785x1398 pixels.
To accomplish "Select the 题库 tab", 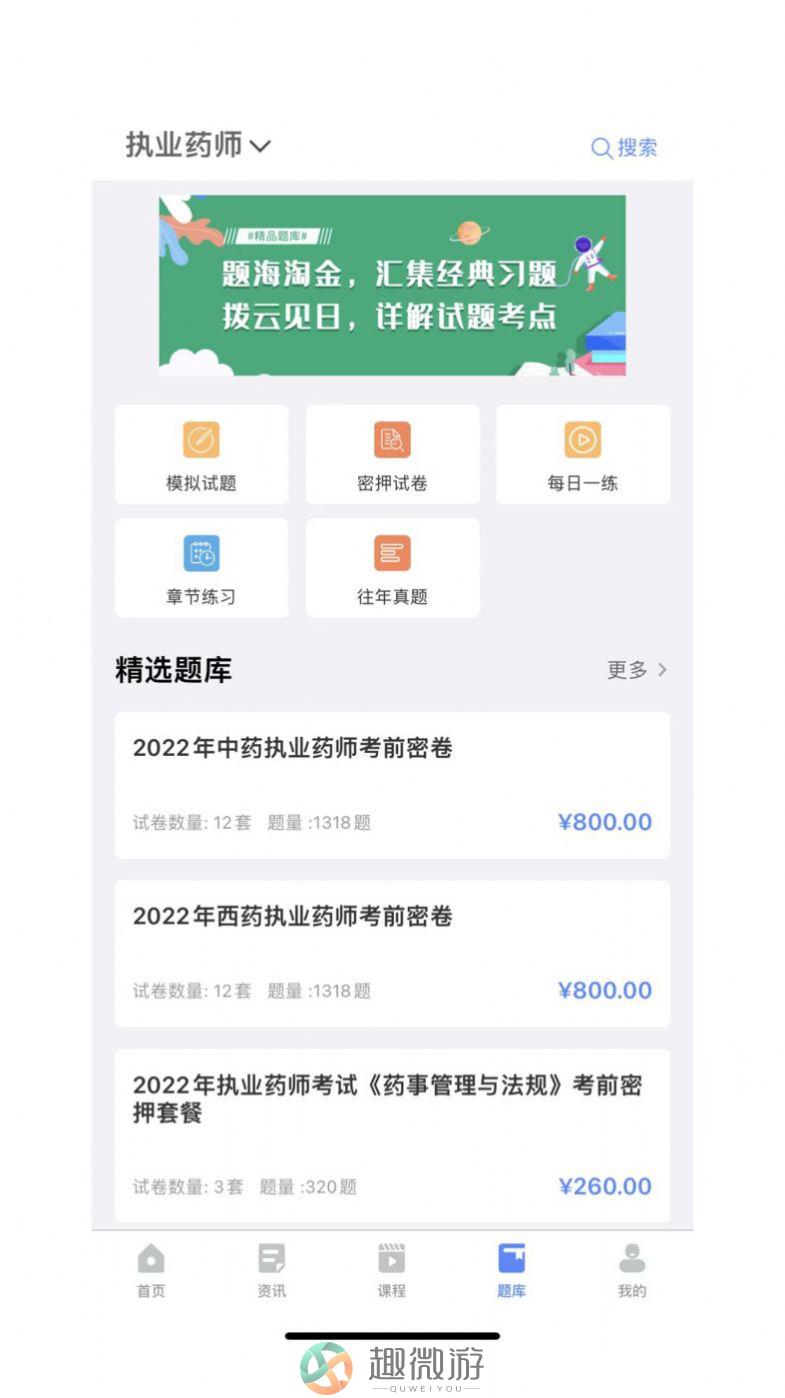I will pos(512,1270).
